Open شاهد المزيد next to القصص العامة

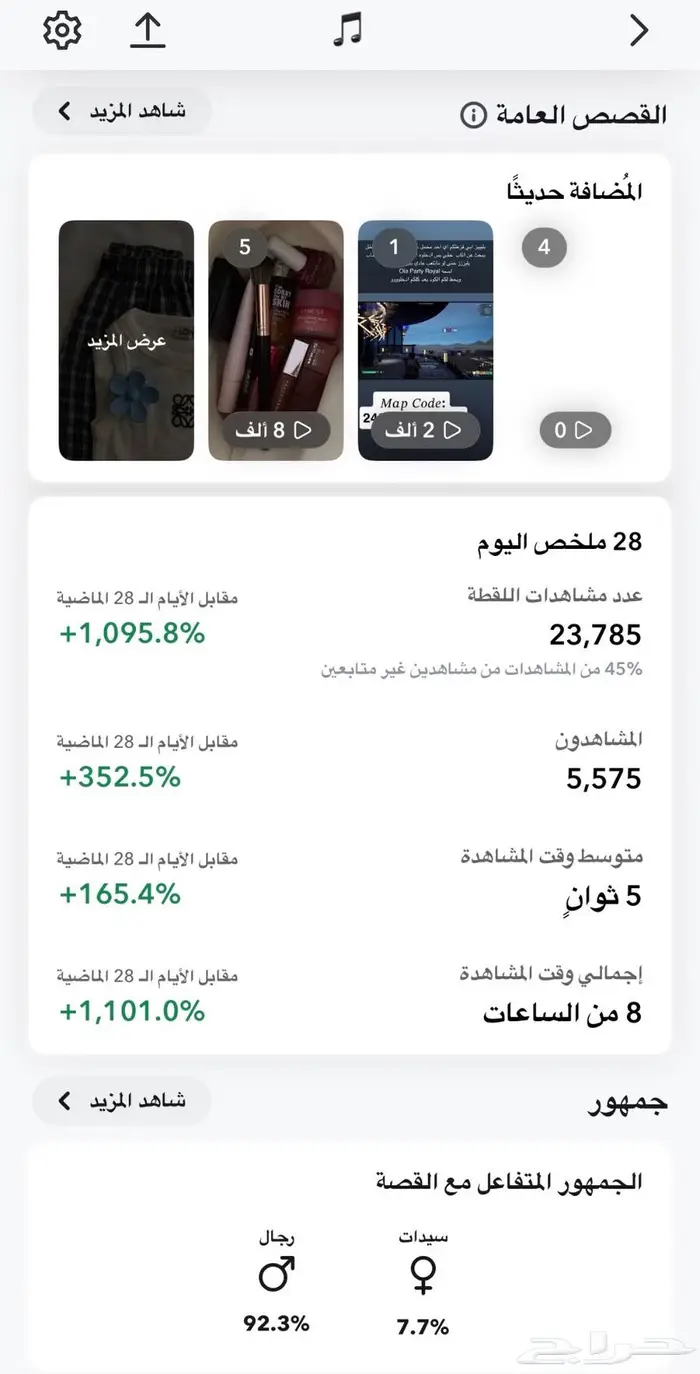(x=122, y=111)
